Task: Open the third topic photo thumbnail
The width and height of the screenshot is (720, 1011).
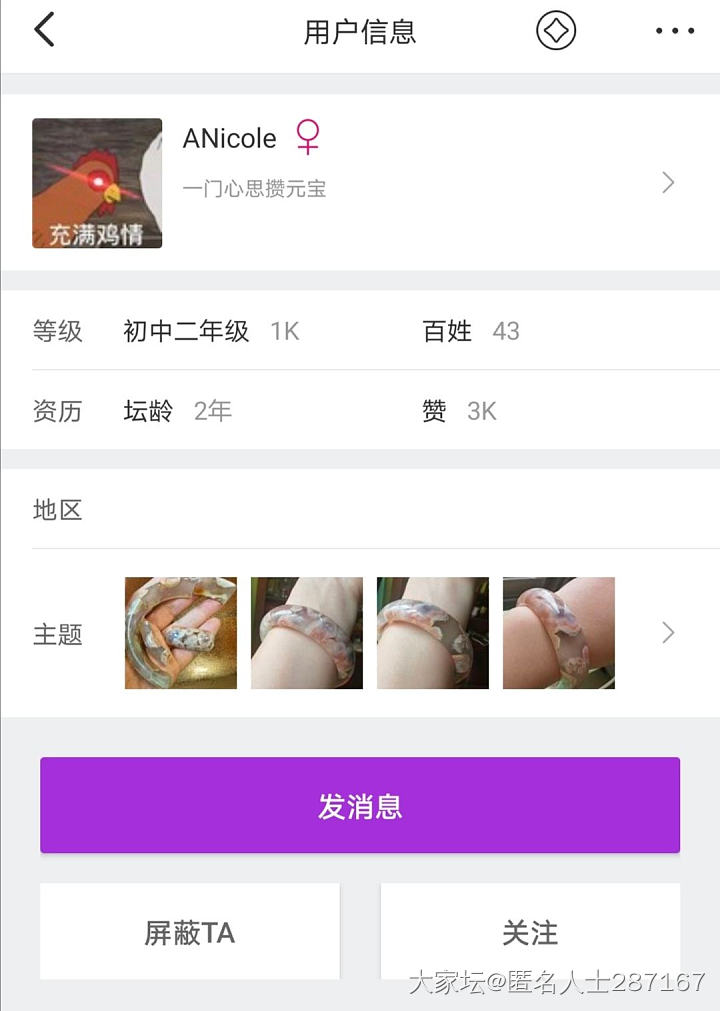Action: point(433,633)
